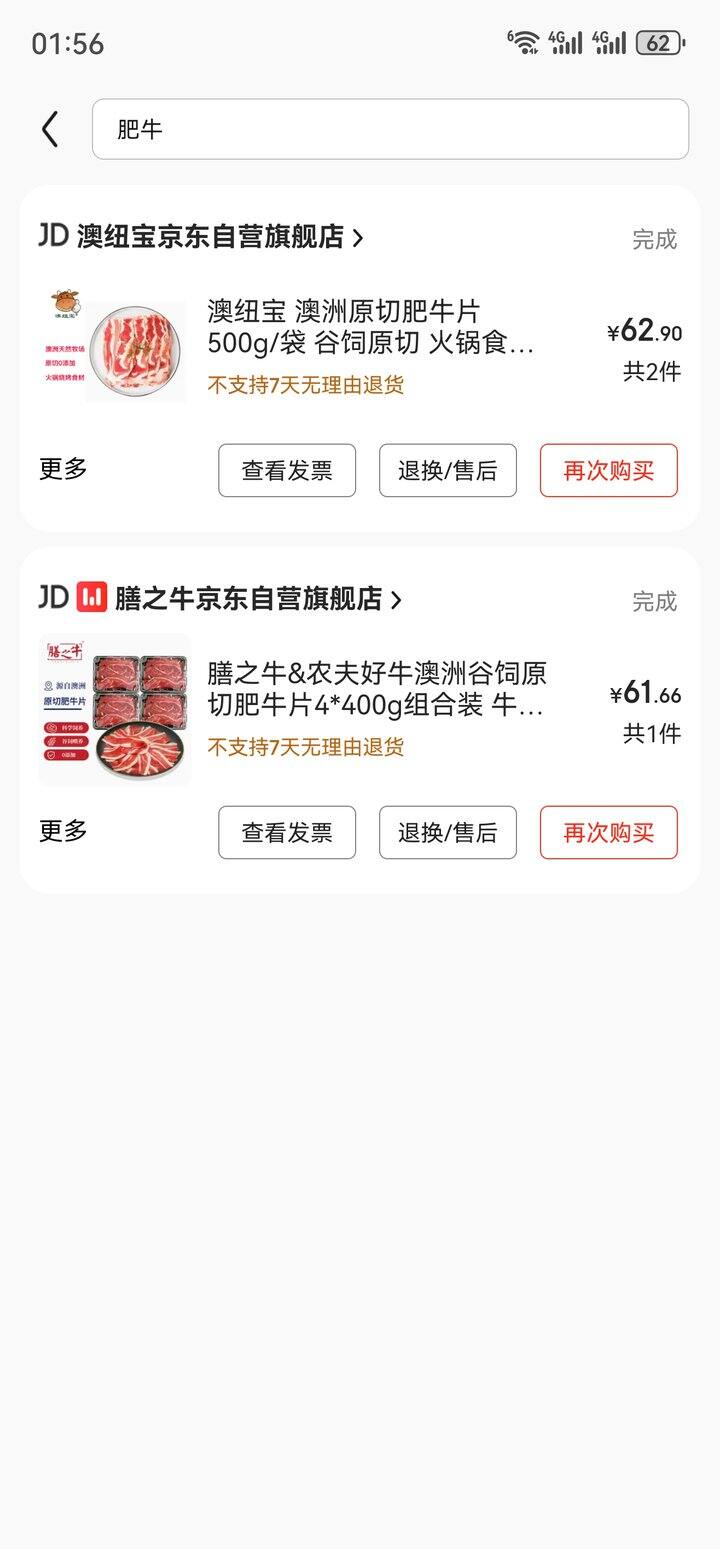Tap 更多 on the 澳纽宝 order

coord(63,469)
